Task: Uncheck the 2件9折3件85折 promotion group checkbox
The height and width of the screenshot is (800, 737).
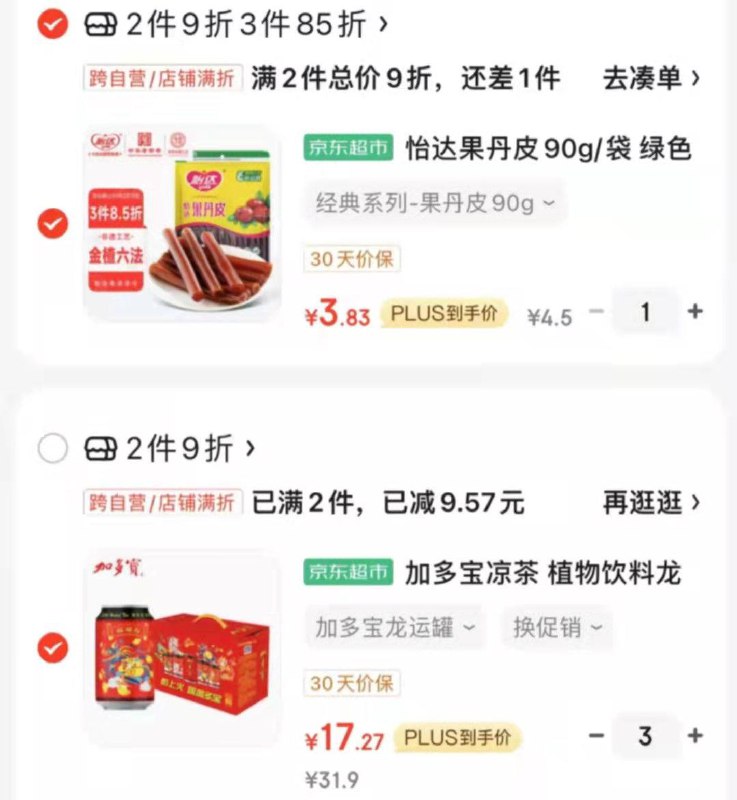Action: (52, 25)
